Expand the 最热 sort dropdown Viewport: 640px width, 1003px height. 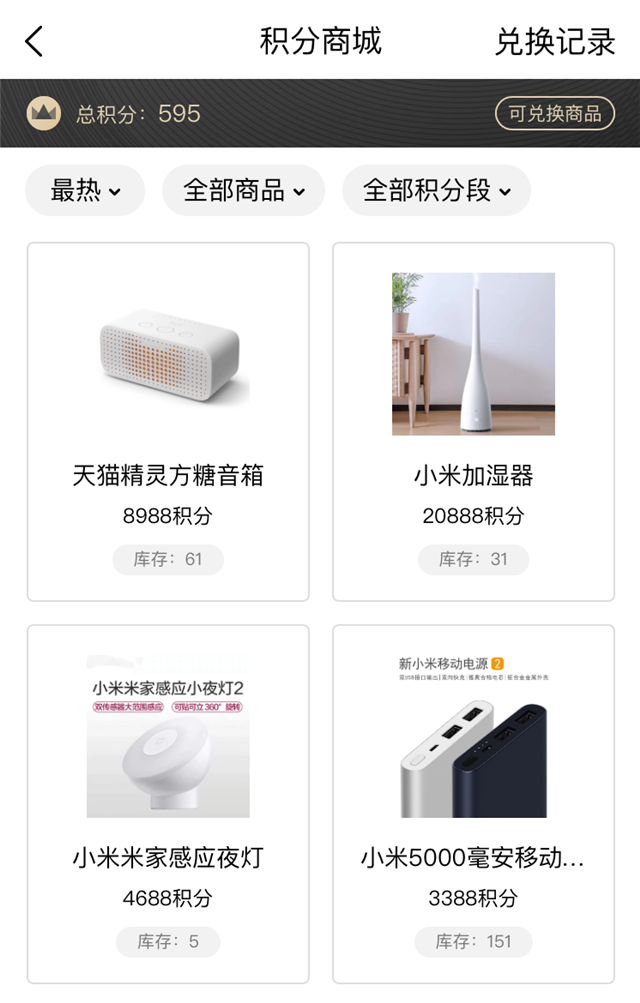85,190
